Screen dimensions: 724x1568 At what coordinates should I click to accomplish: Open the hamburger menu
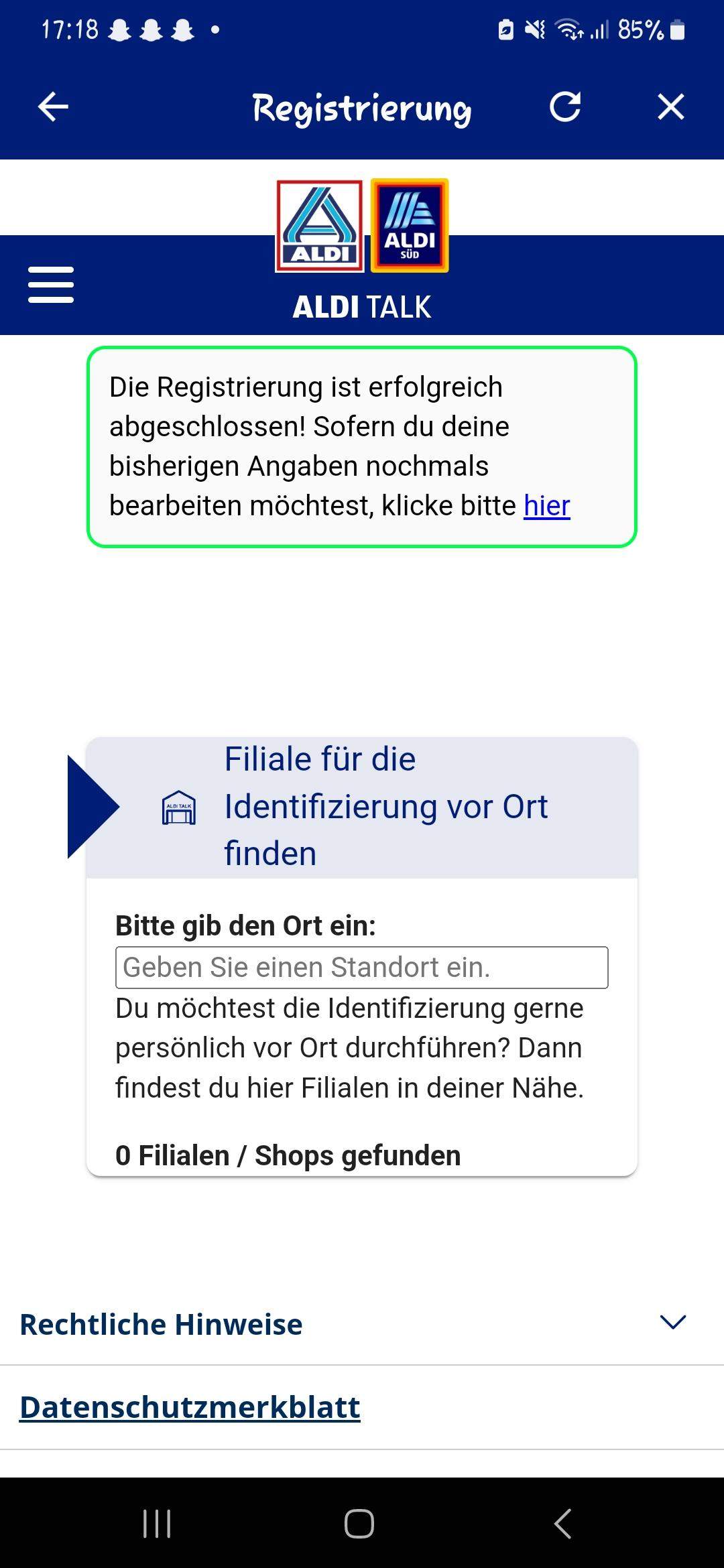coord(51,284)
